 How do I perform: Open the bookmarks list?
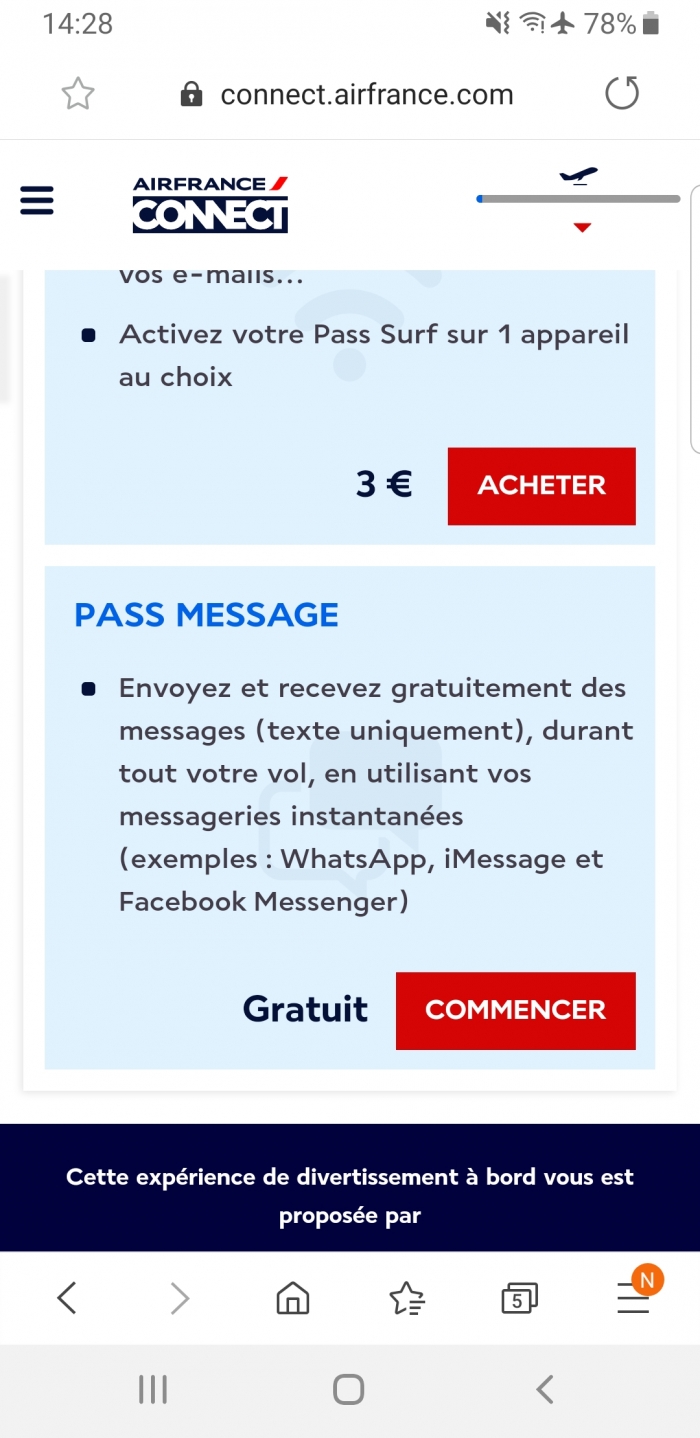point(406,1298)
